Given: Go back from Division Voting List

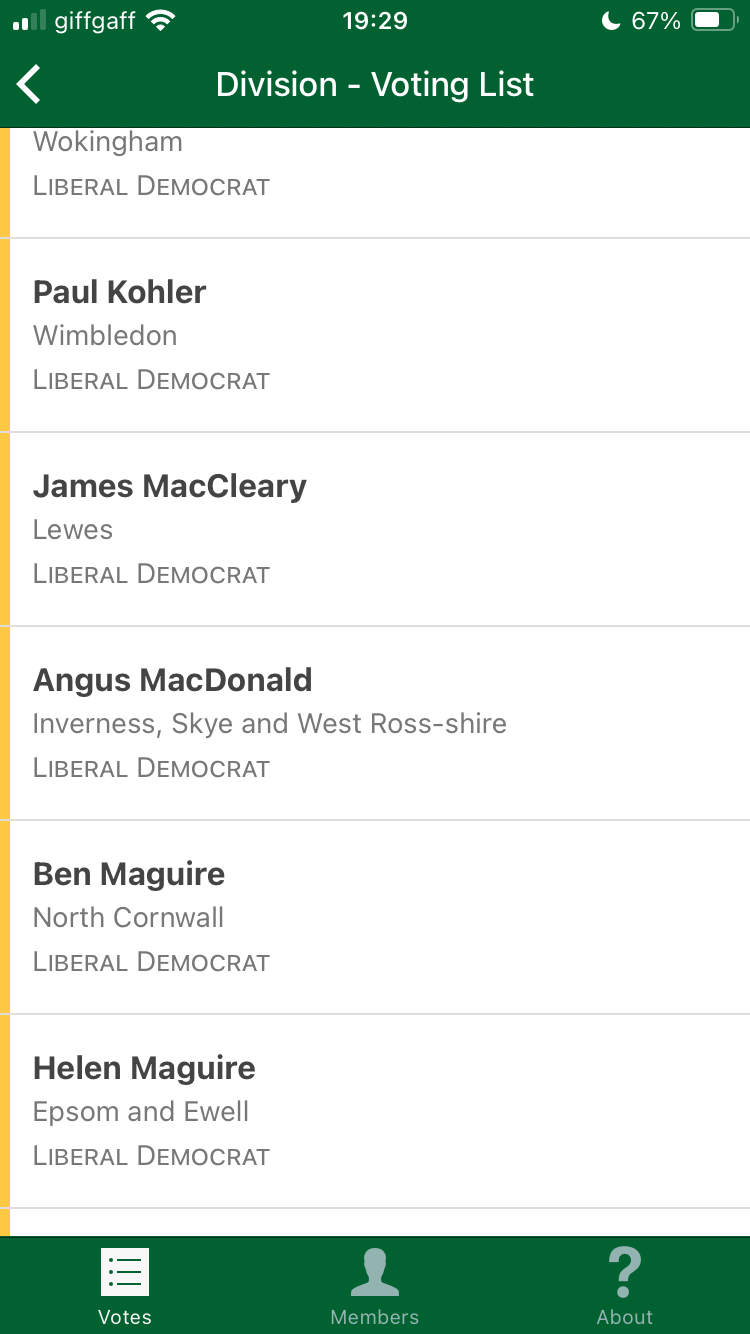Looking at the screenshot, I should pyautogui.click(x=30, y=85).
